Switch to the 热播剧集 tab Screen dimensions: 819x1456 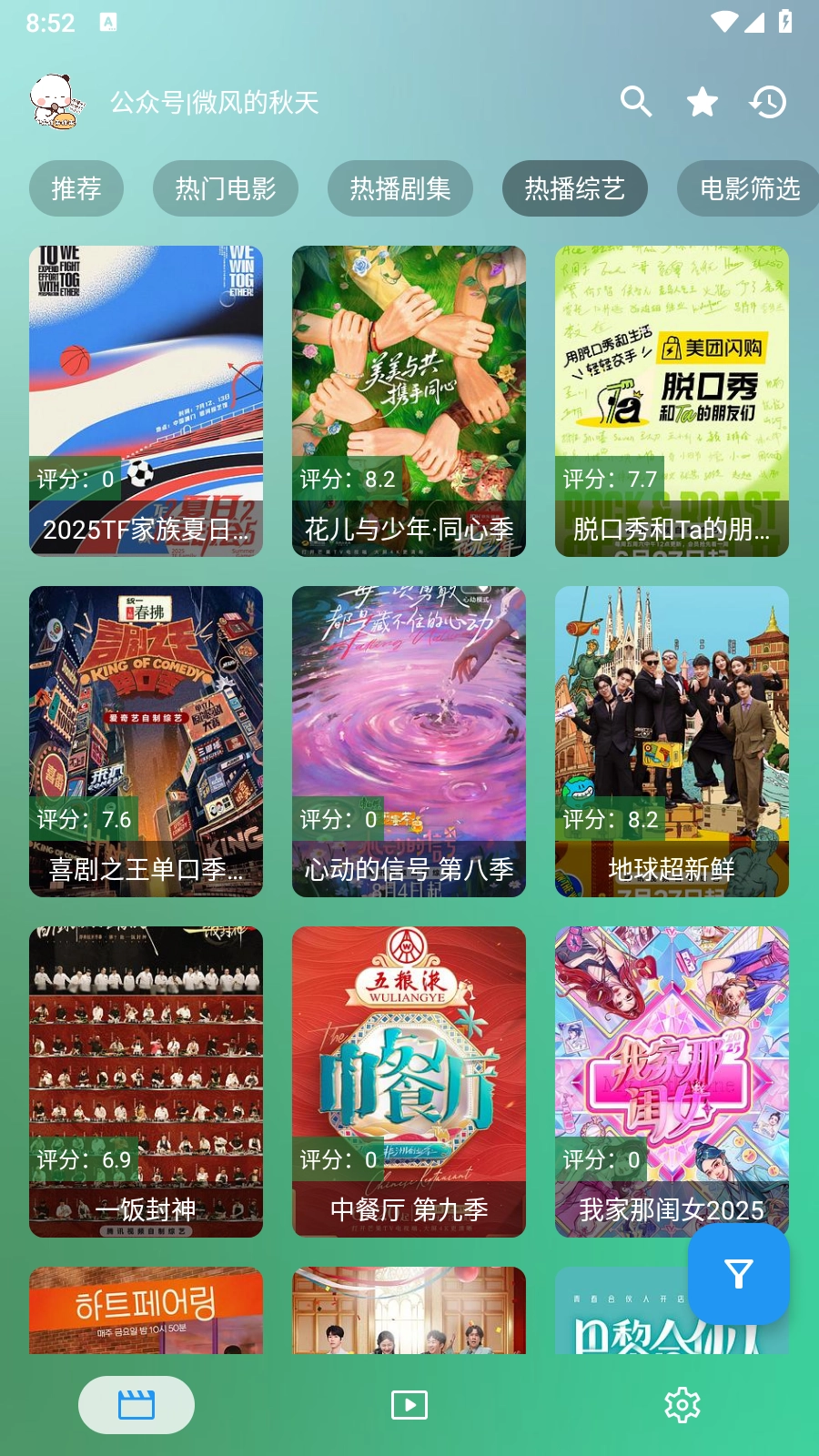pyautogui.click(x=400, y=188)
